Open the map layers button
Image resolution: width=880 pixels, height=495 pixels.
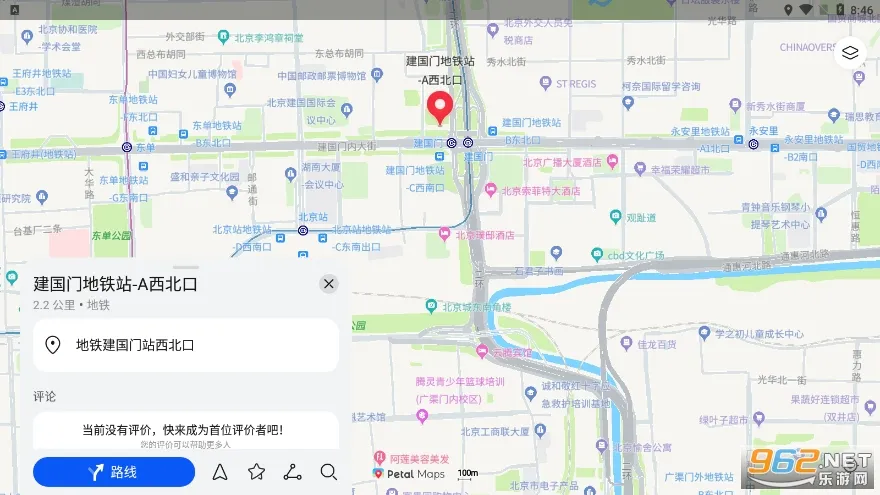[x=850, y=52]
